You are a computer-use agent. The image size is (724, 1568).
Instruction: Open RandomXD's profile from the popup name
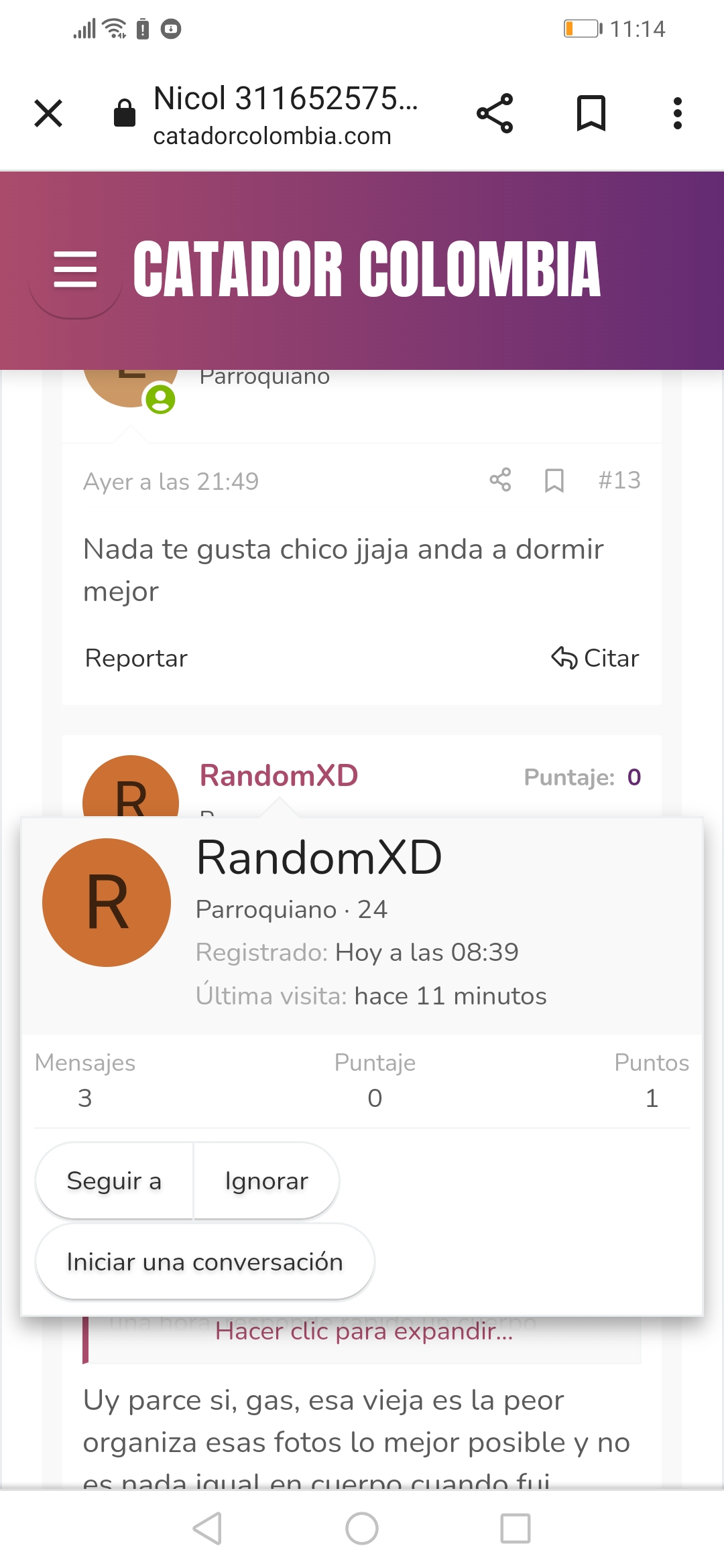[x=319, y=858]
